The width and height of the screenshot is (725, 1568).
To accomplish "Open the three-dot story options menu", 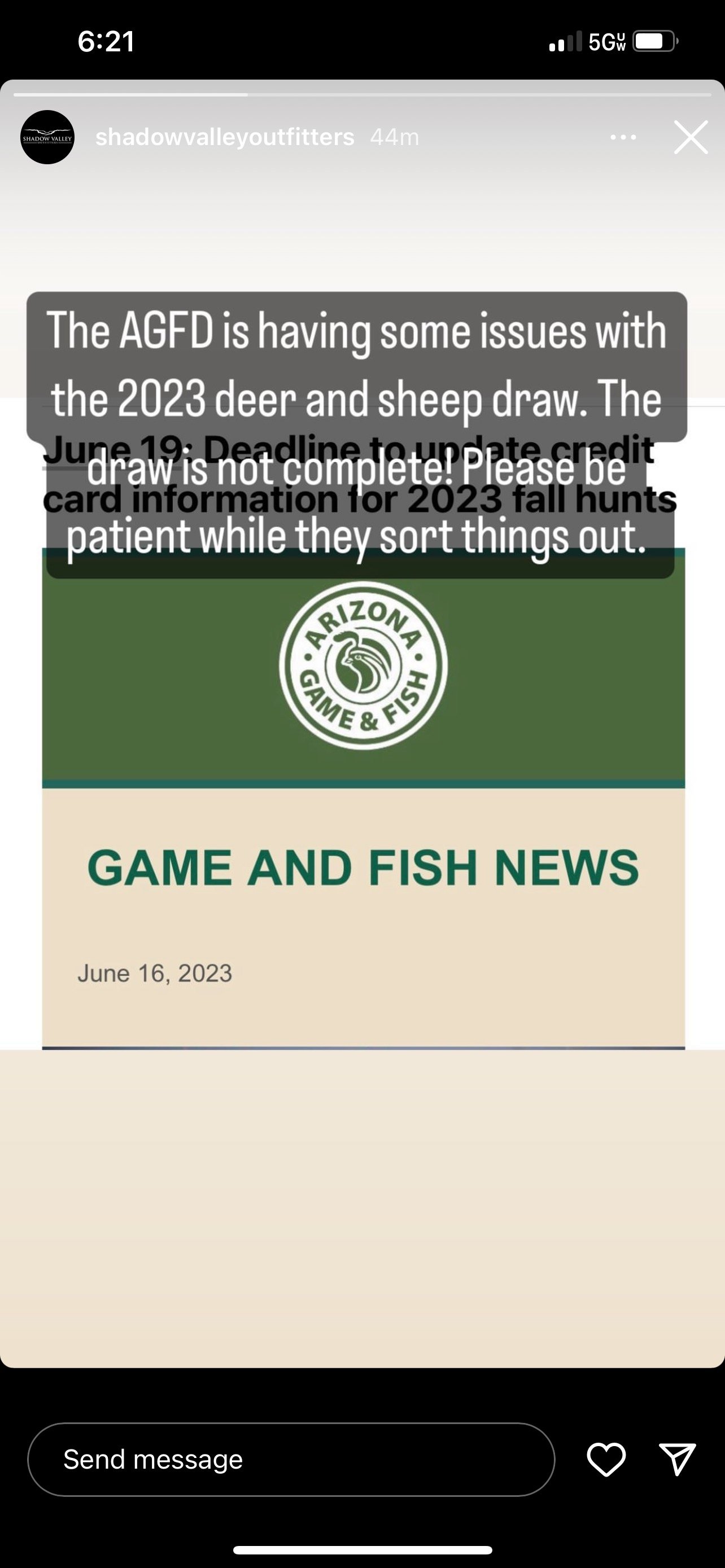I will [623, 138].
